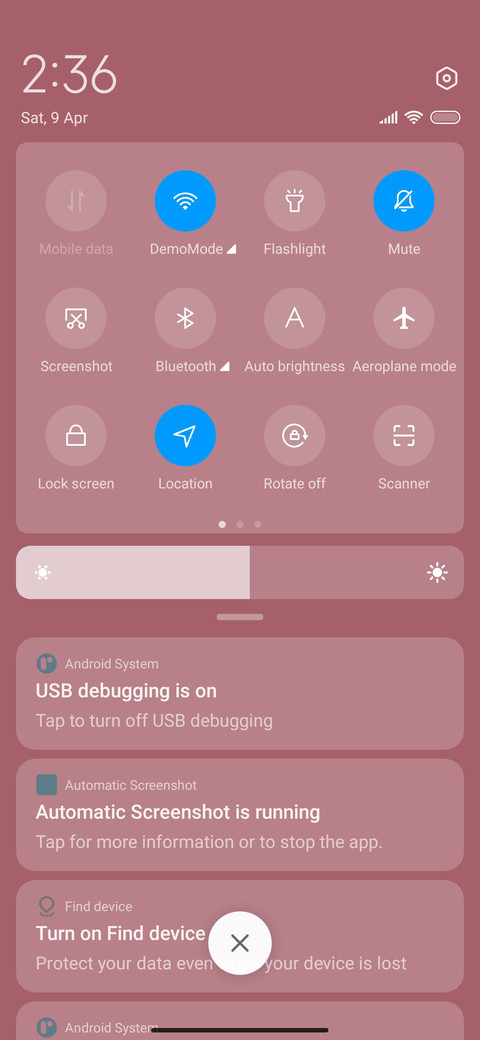Open settings via the gear icon
Screen dimensions: 480x1040
(x=447, y=78)
